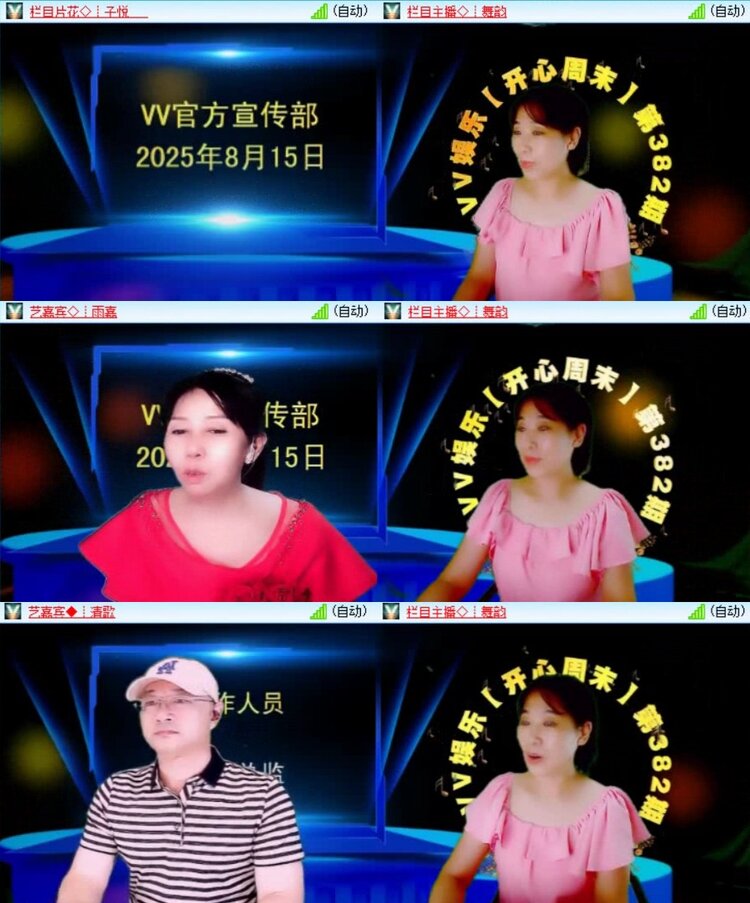Click the green signal strength bars on 子悦's panel
Image resolution: width=750 pixels, height=903 pixels.
tap(320, 13)
